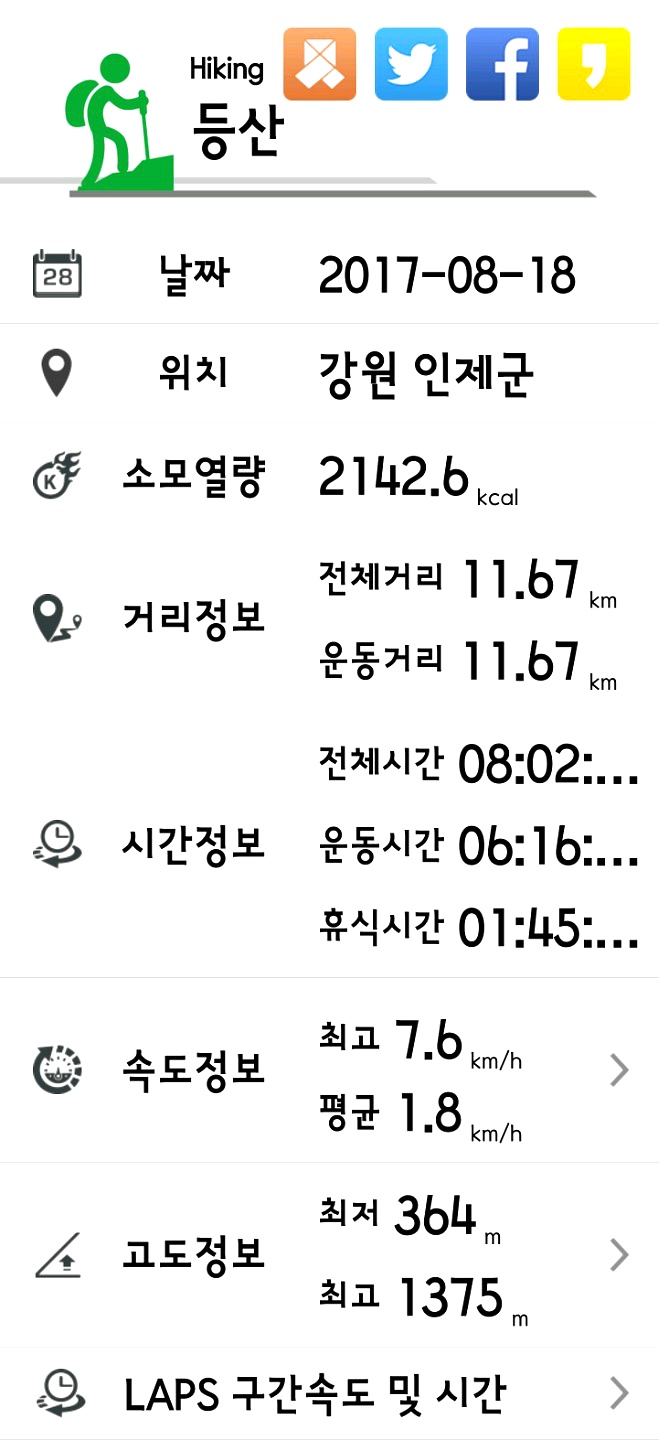659x1440 pixels.
Task: Share this hiking record on Facebook
Action: point(502,65)
